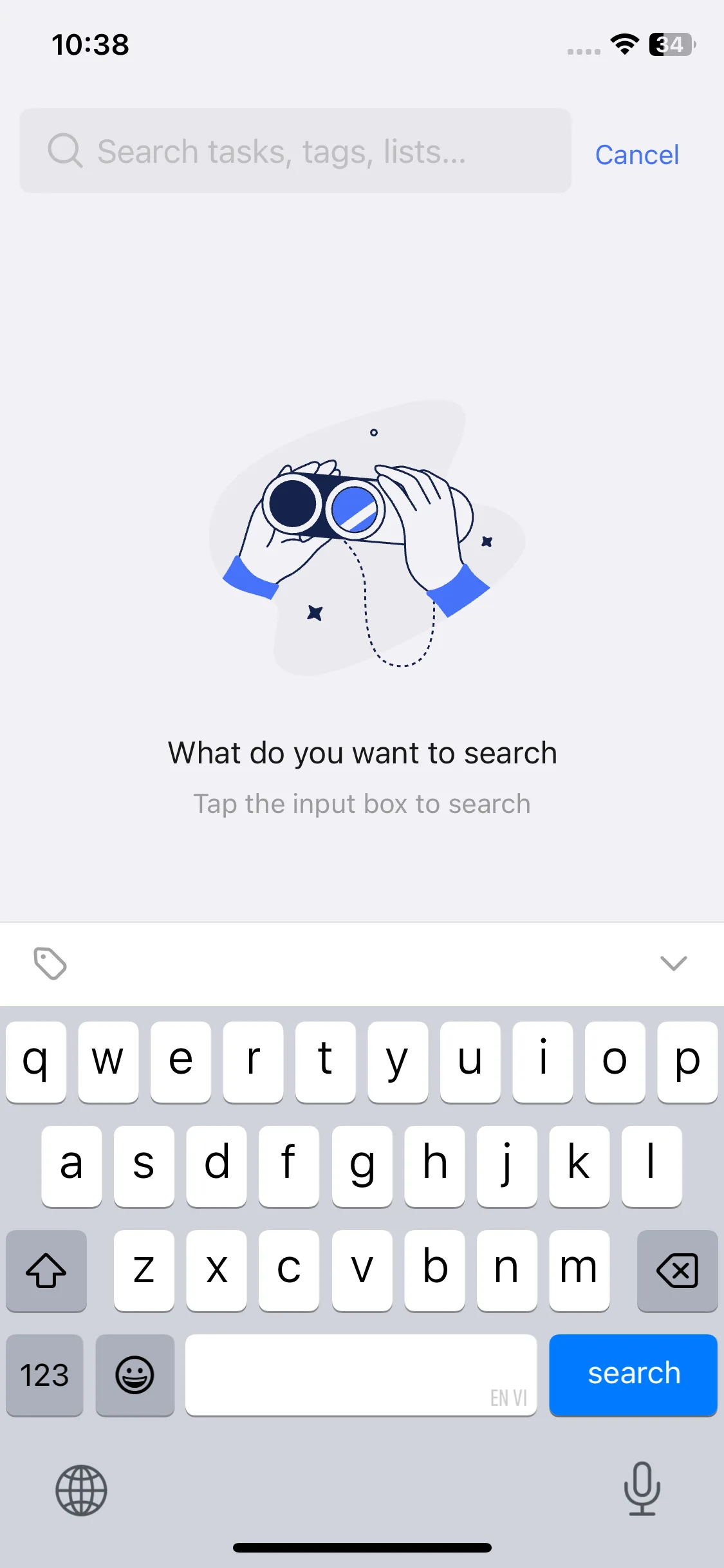Switch keyboard to 123 numbers layout

(44, 1375)
